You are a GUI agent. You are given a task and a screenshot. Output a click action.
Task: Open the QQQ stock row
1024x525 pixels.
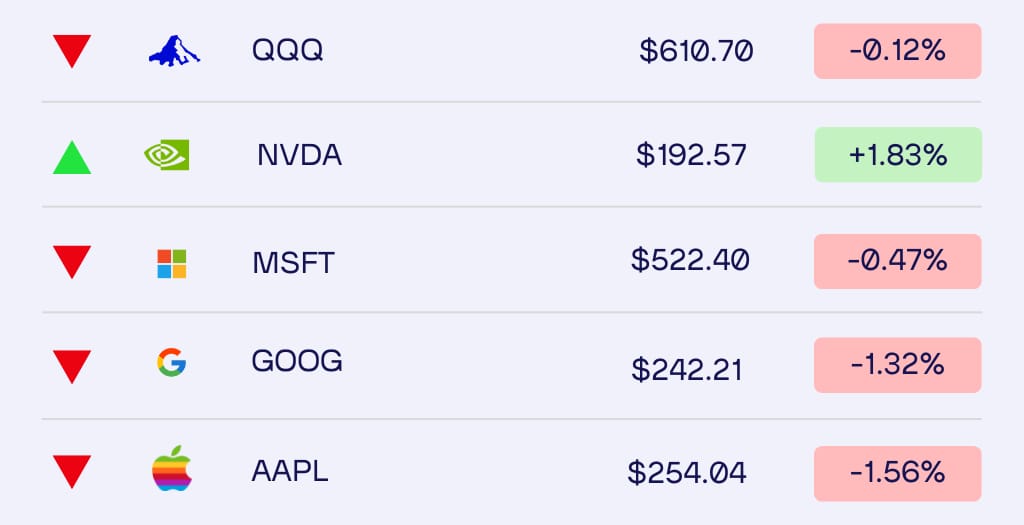click(288, 50)
